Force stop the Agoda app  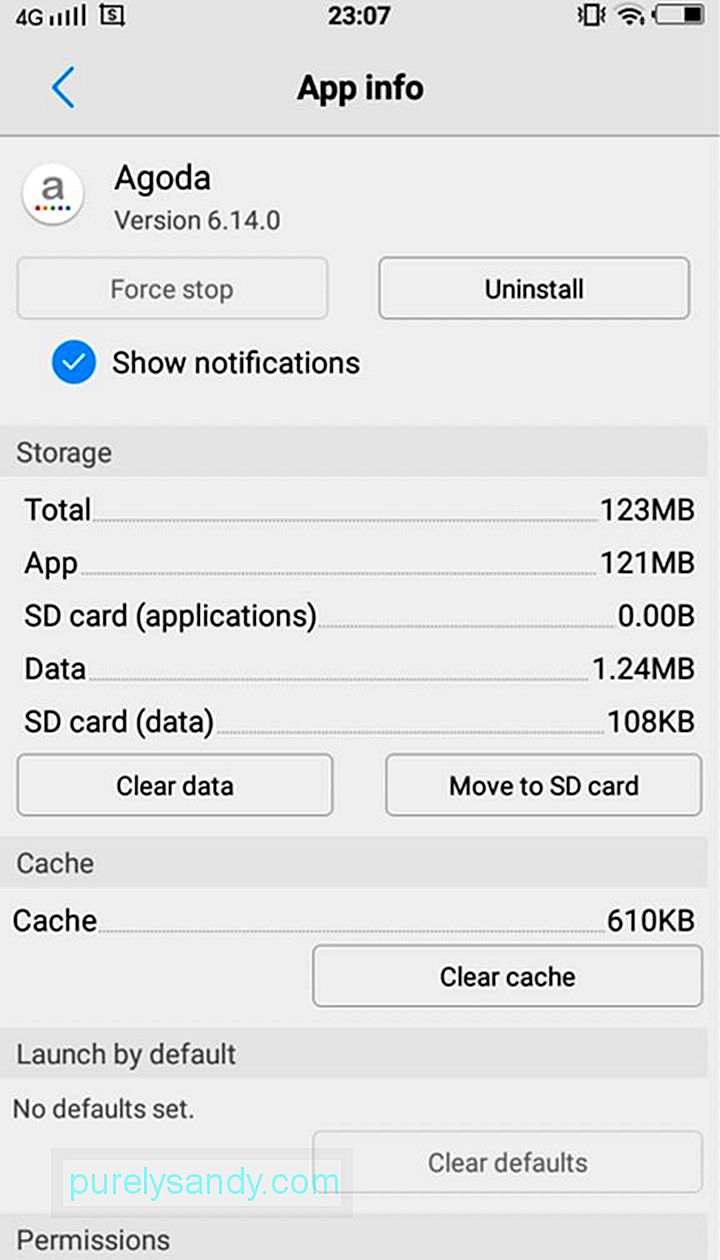coord(172,289)
